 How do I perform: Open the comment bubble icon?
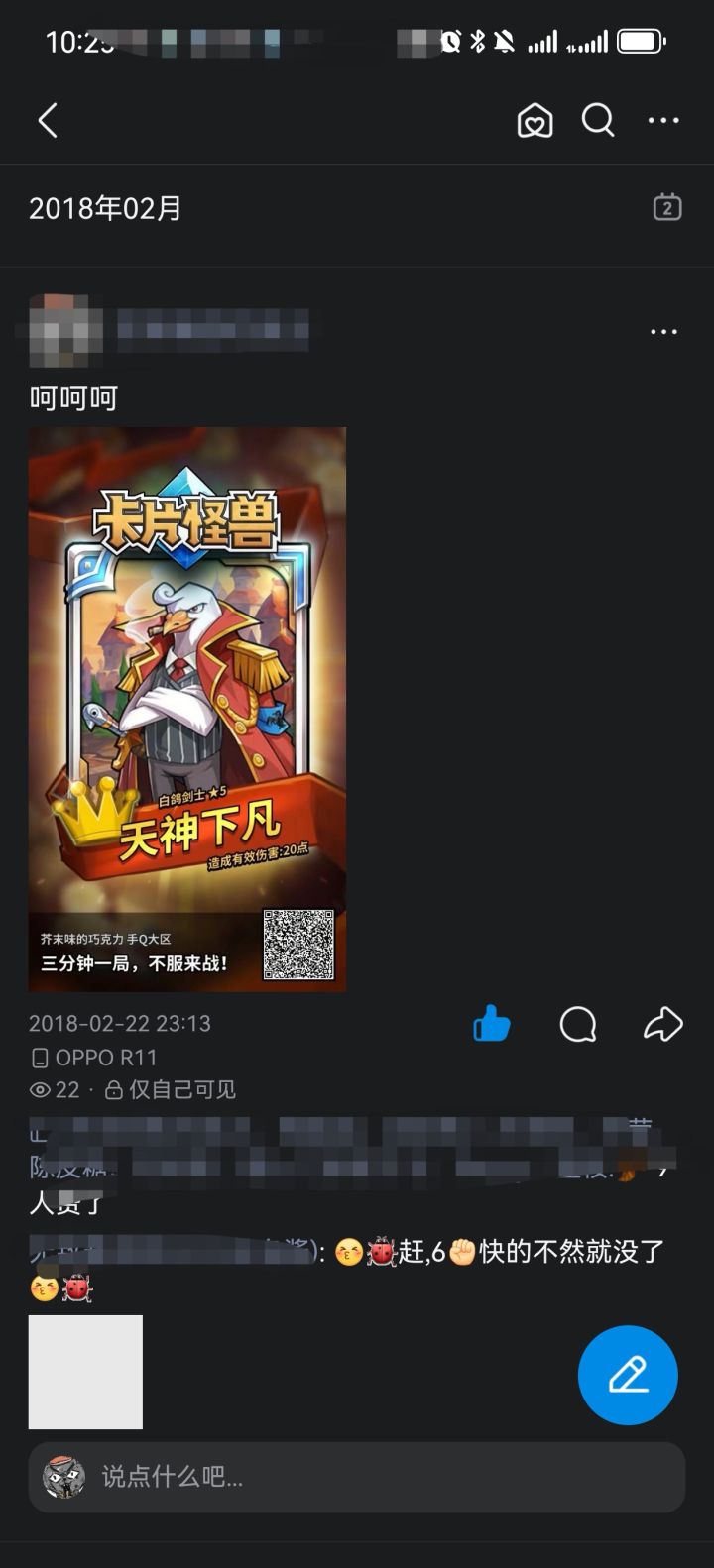click(577, 1026)
